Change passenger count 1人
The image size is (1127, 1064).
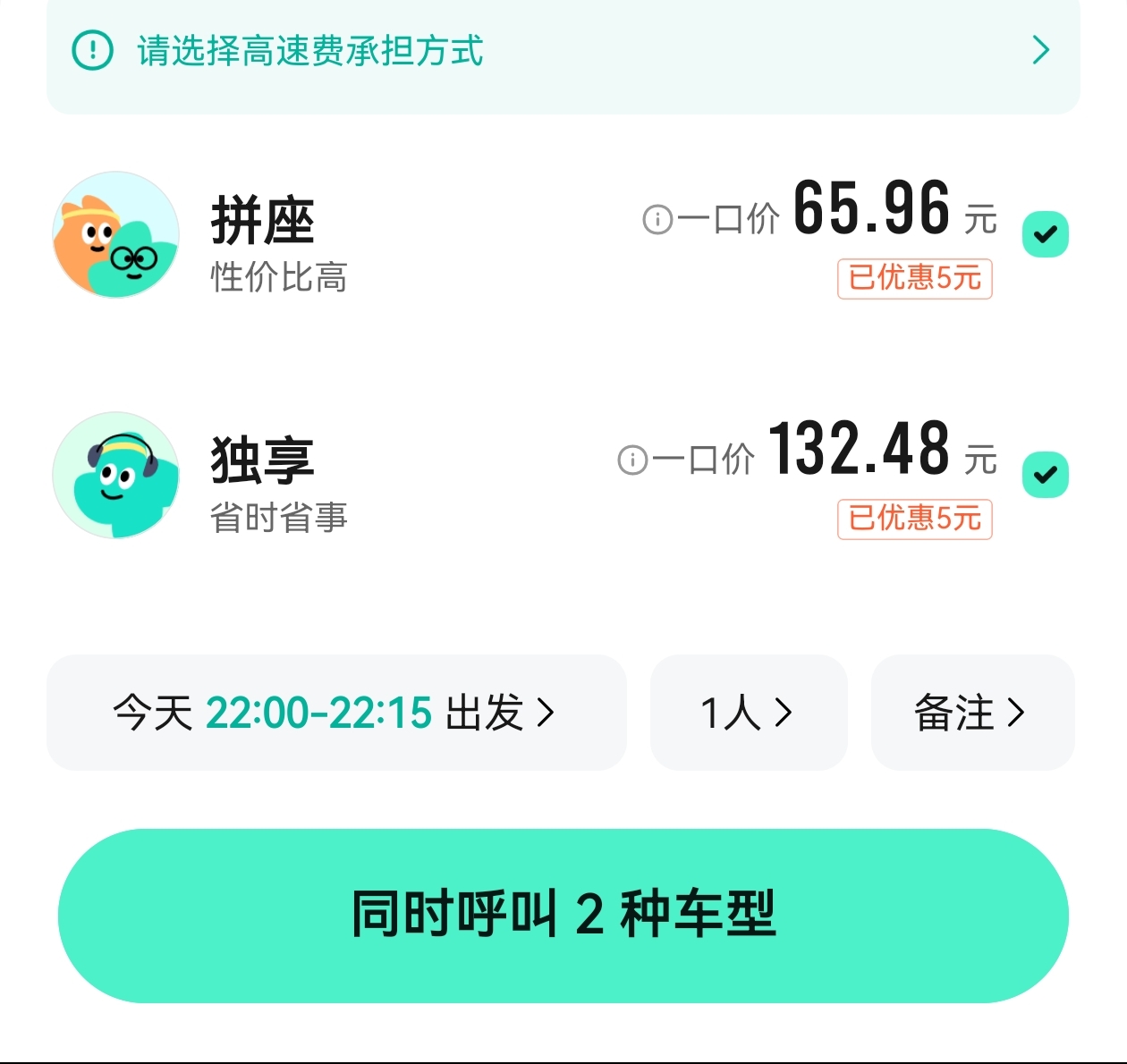point(748,713)
